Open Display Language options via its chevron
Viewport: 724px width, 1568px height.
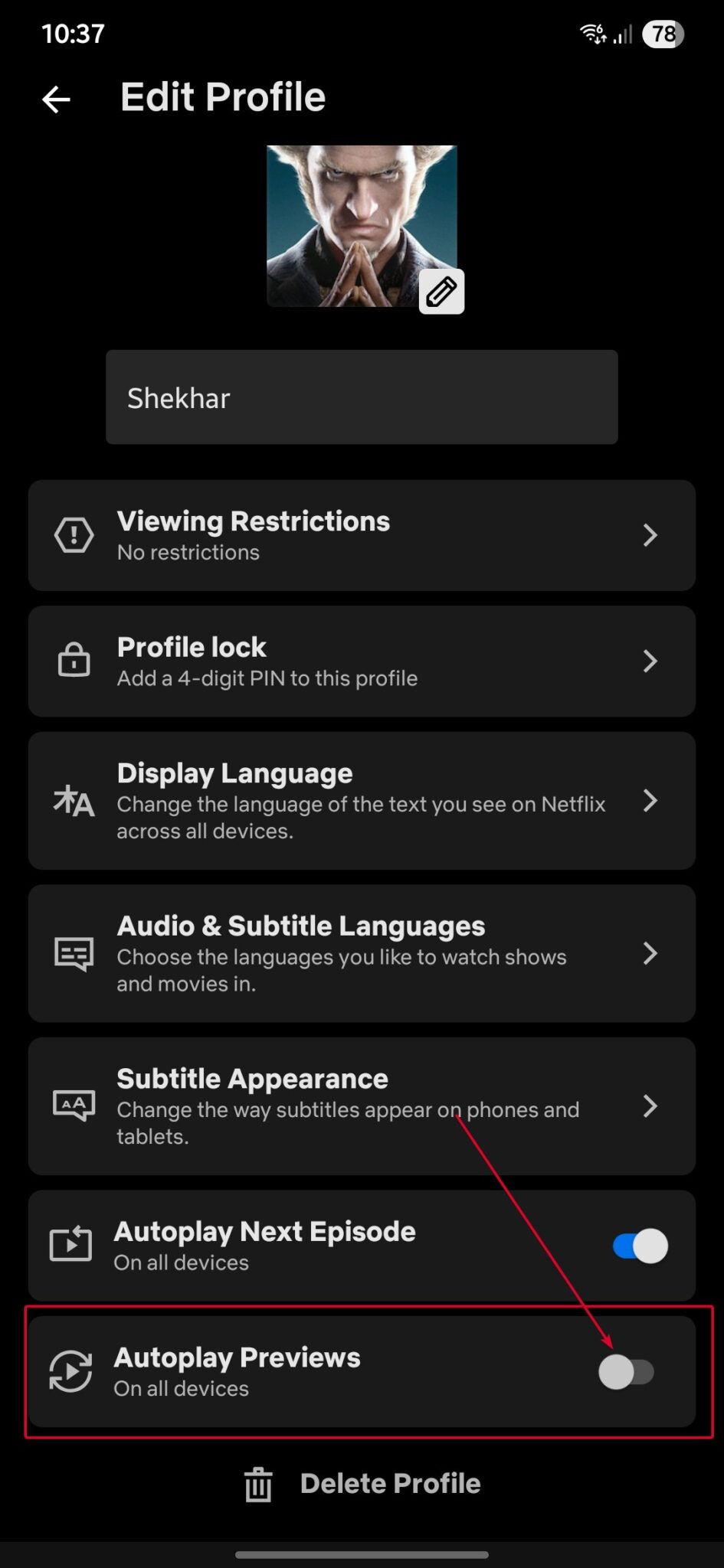650,800
